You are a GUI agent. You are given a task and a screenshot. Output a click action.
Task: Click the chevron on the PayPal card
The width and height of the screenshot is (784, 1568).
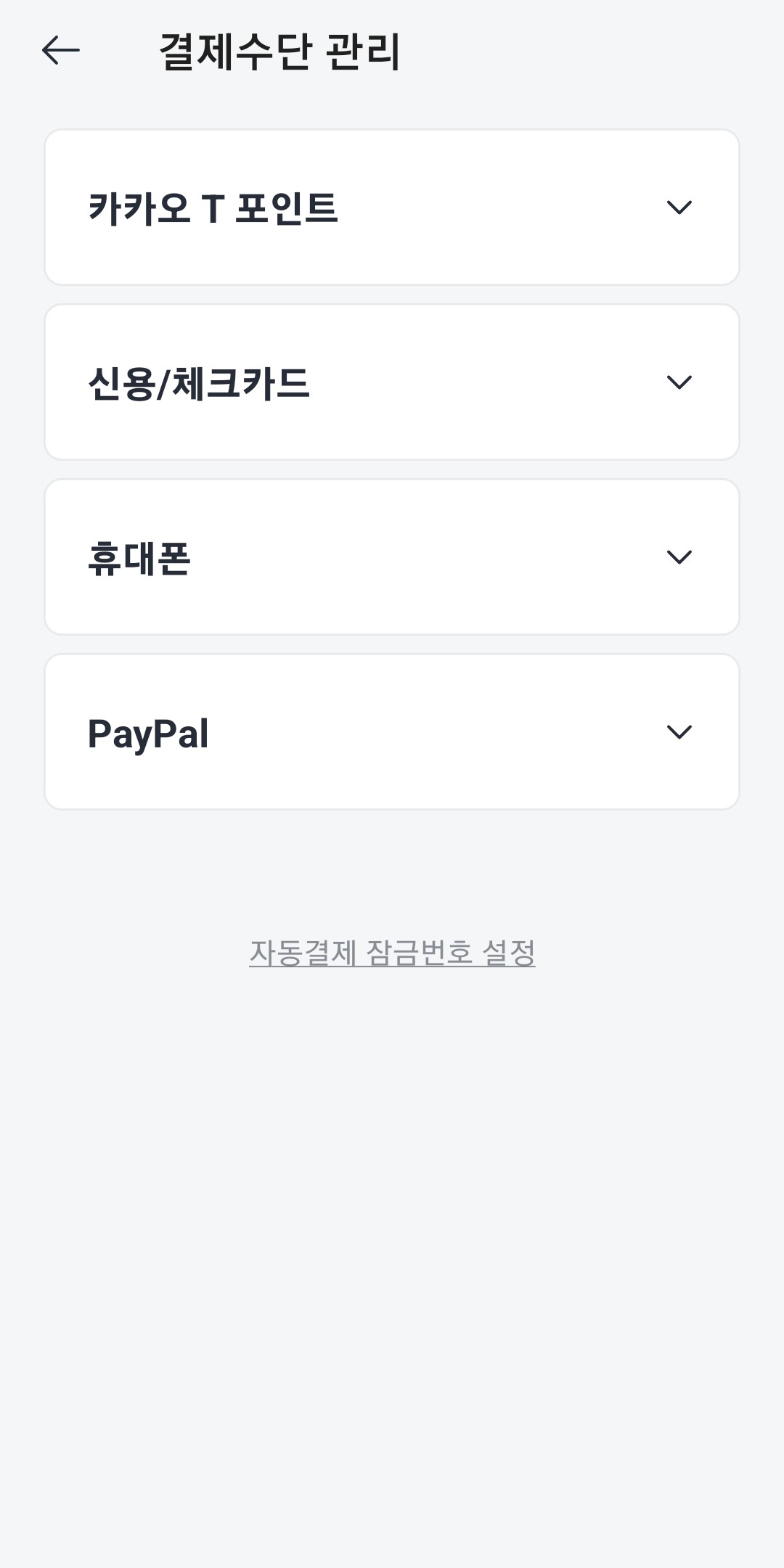click(679, 731)
